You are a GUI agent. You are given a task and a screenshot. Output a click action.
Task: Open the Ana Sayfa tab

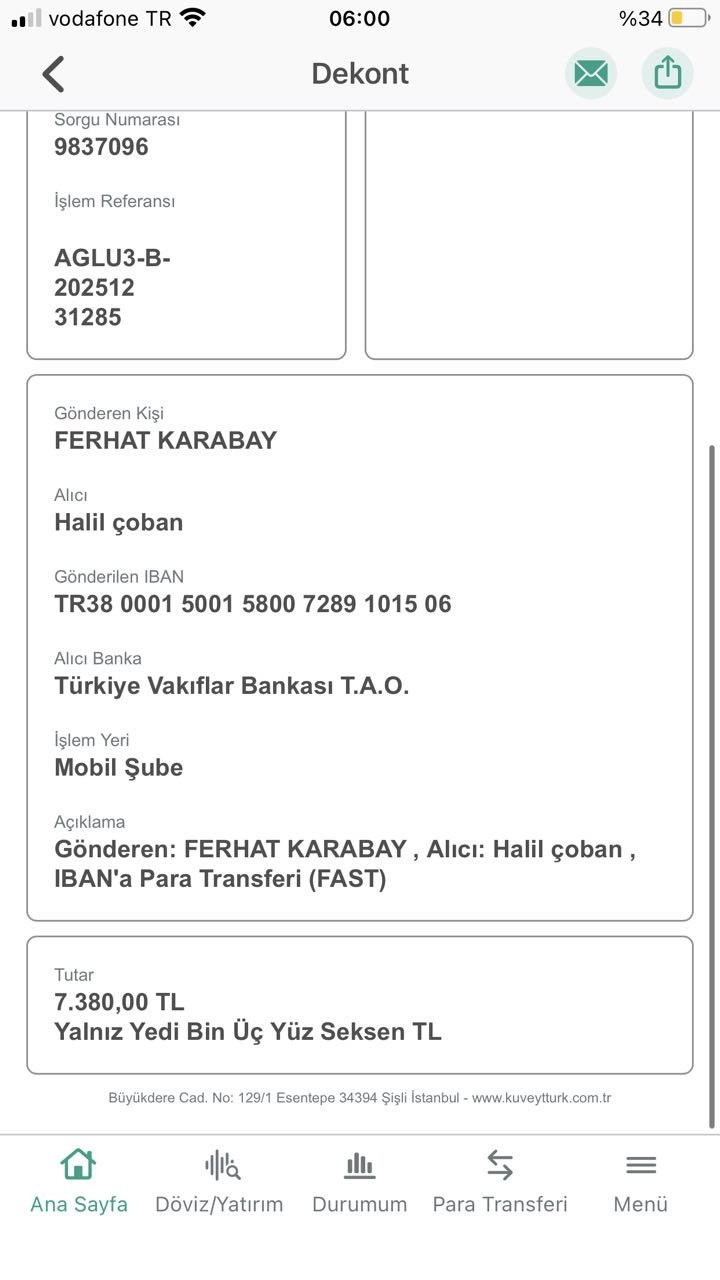point(79,1182)
